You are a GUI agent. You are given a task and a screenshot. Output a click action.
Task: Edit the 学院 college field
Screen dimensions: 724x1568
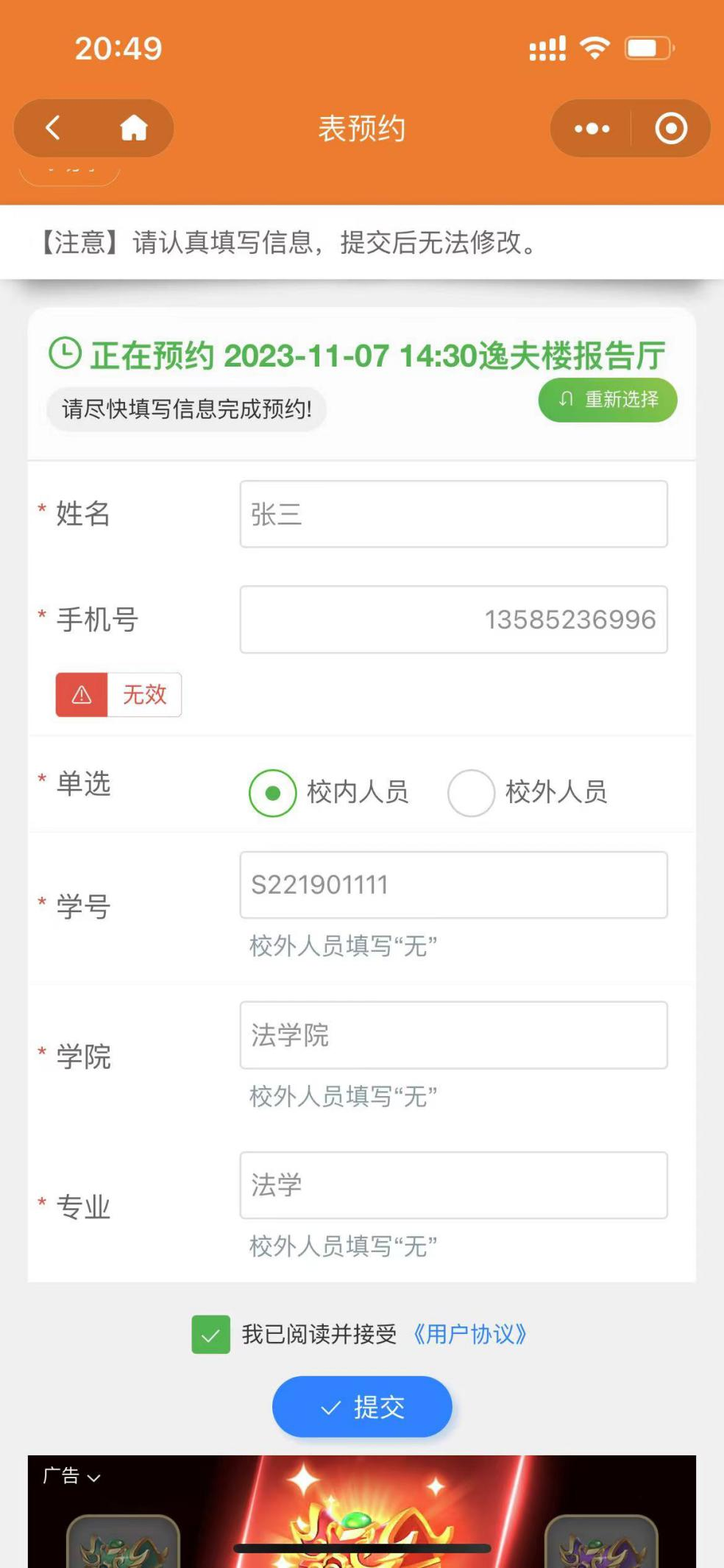[x=453, y=1035]
